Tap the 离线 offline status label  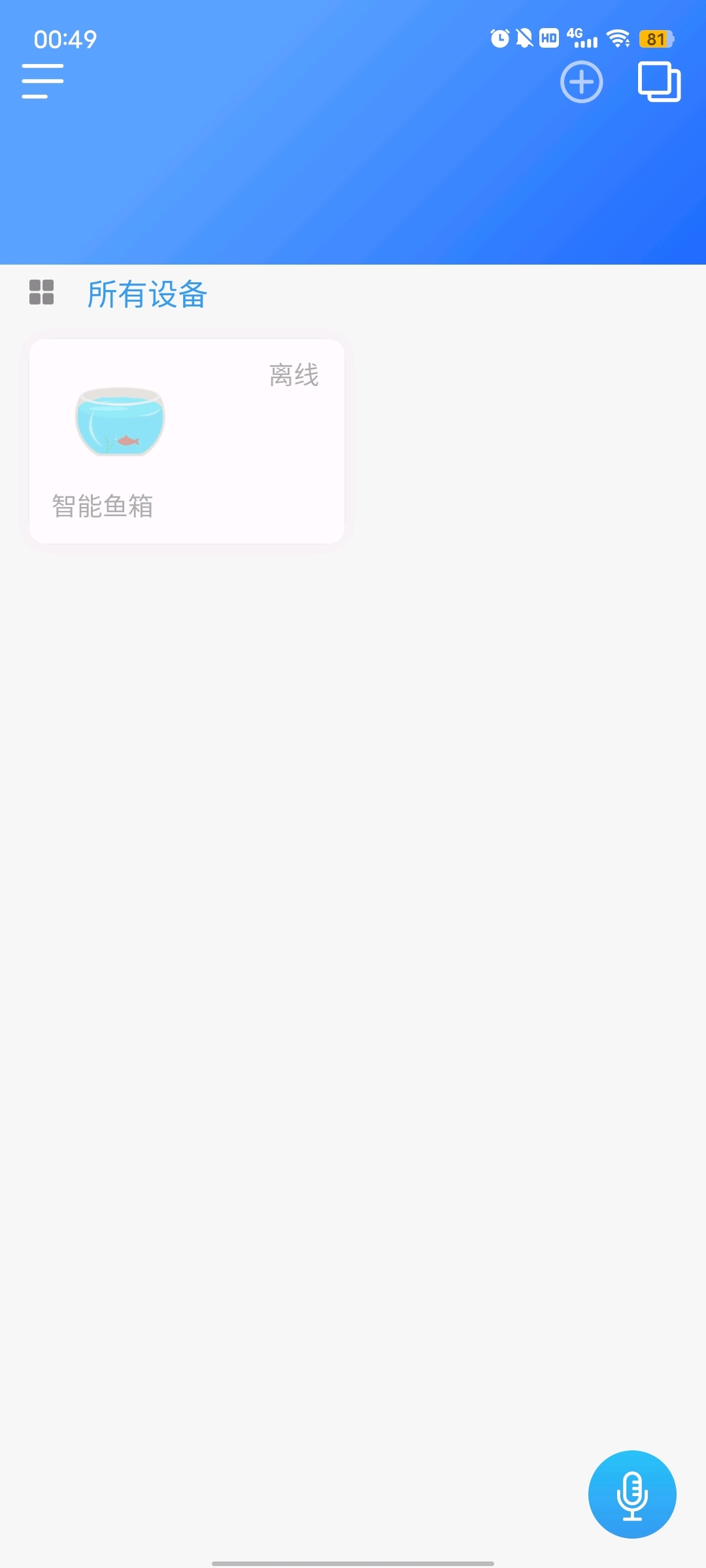294,376
